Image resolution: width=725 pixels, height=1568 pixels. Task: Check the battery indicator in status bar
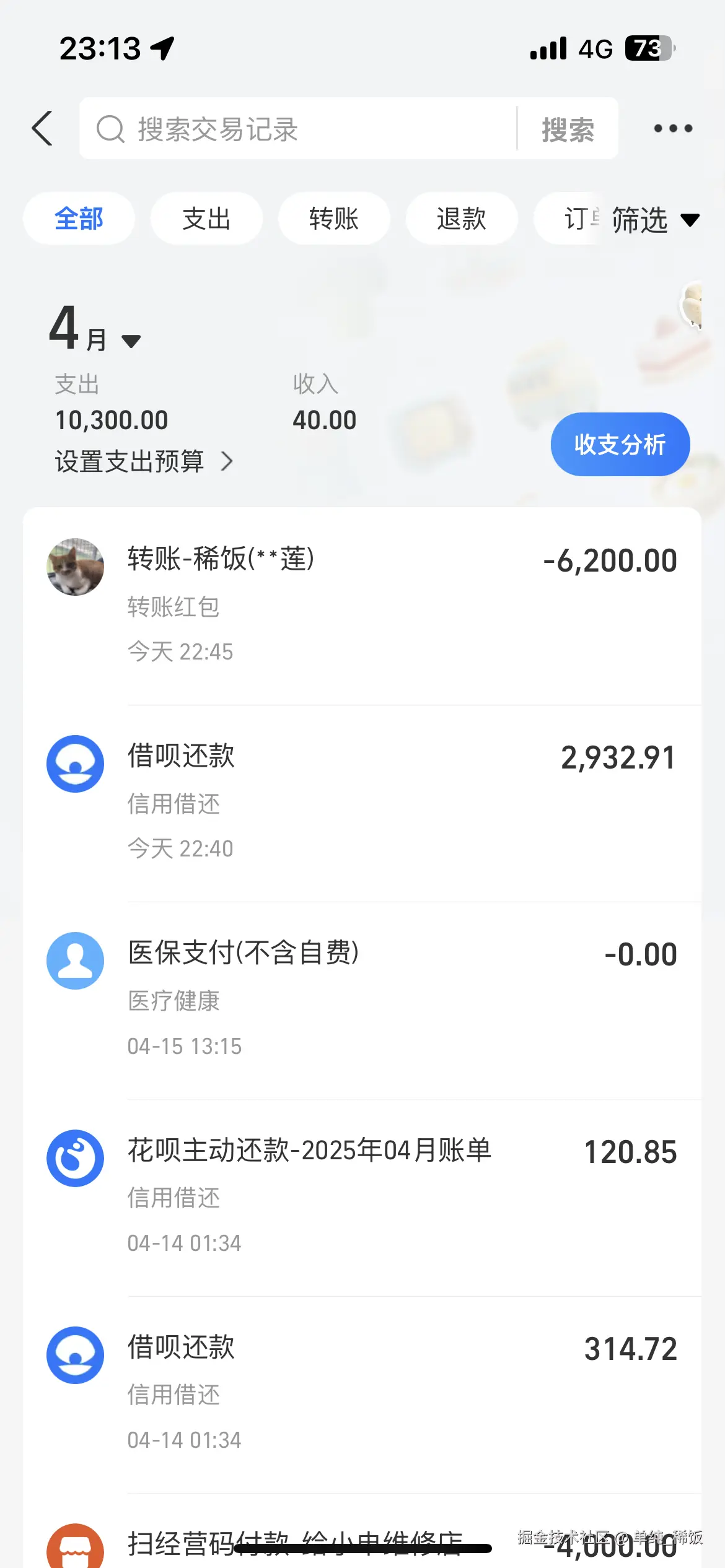tap(649, 48)
